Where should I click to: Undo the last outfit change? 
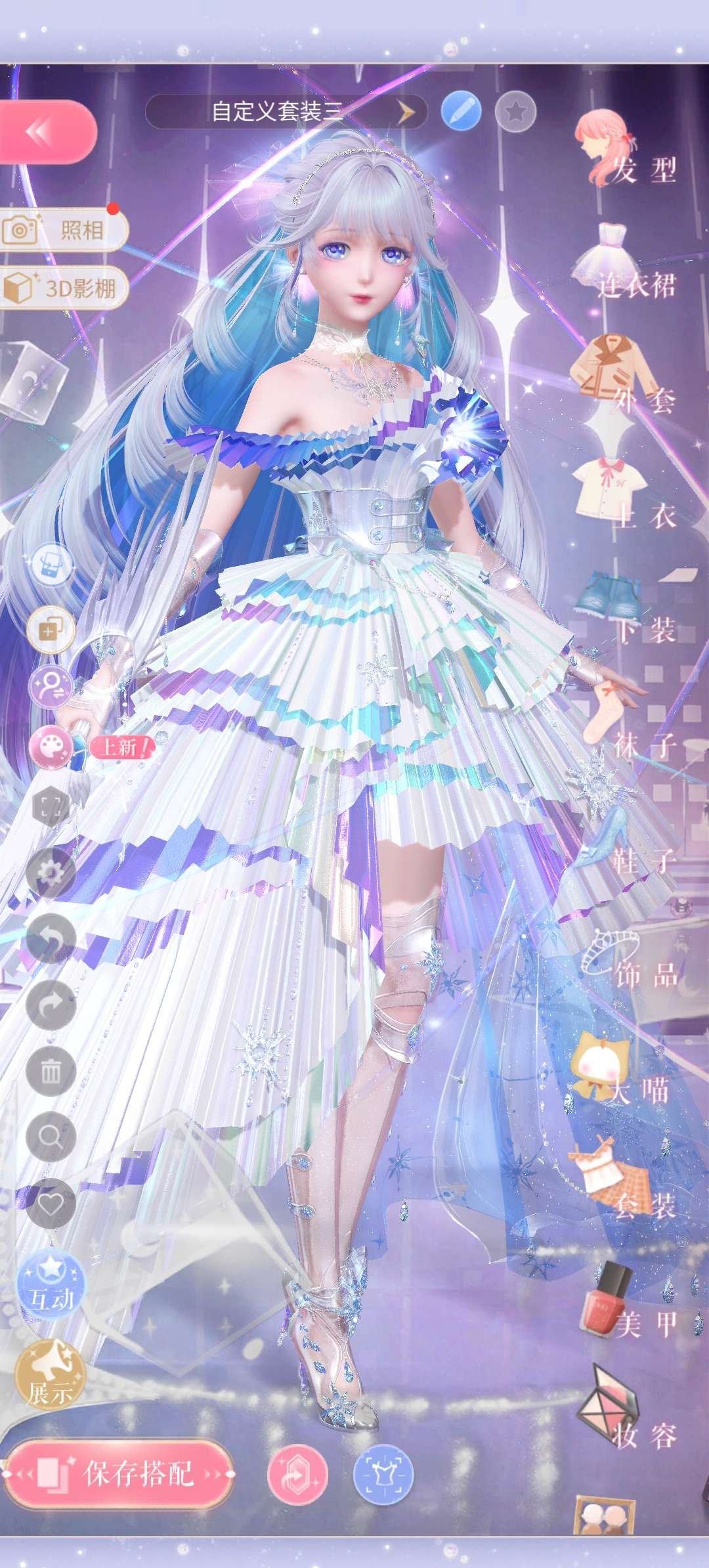51,940
